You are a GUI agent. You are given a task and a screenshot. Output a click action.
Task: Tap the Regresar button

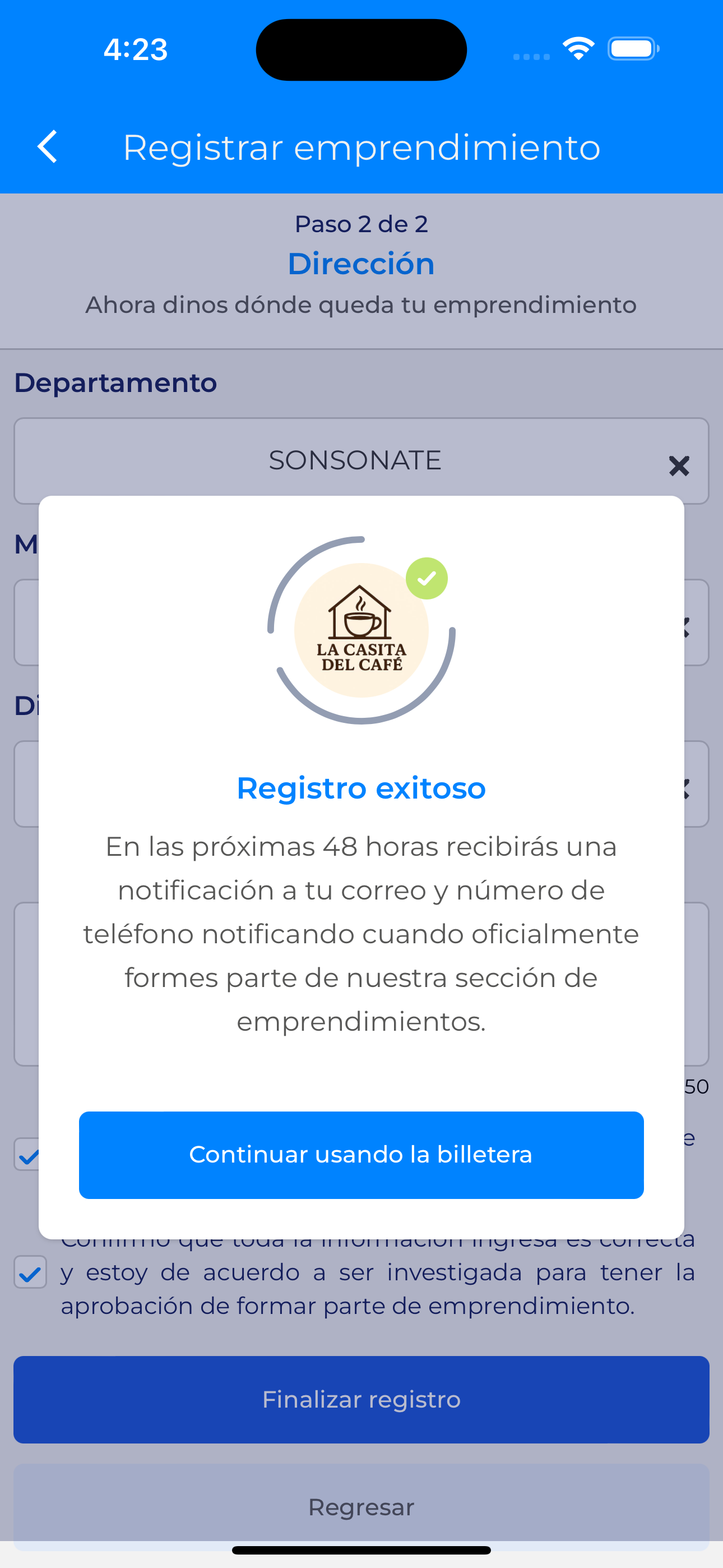coord(361,1506)
